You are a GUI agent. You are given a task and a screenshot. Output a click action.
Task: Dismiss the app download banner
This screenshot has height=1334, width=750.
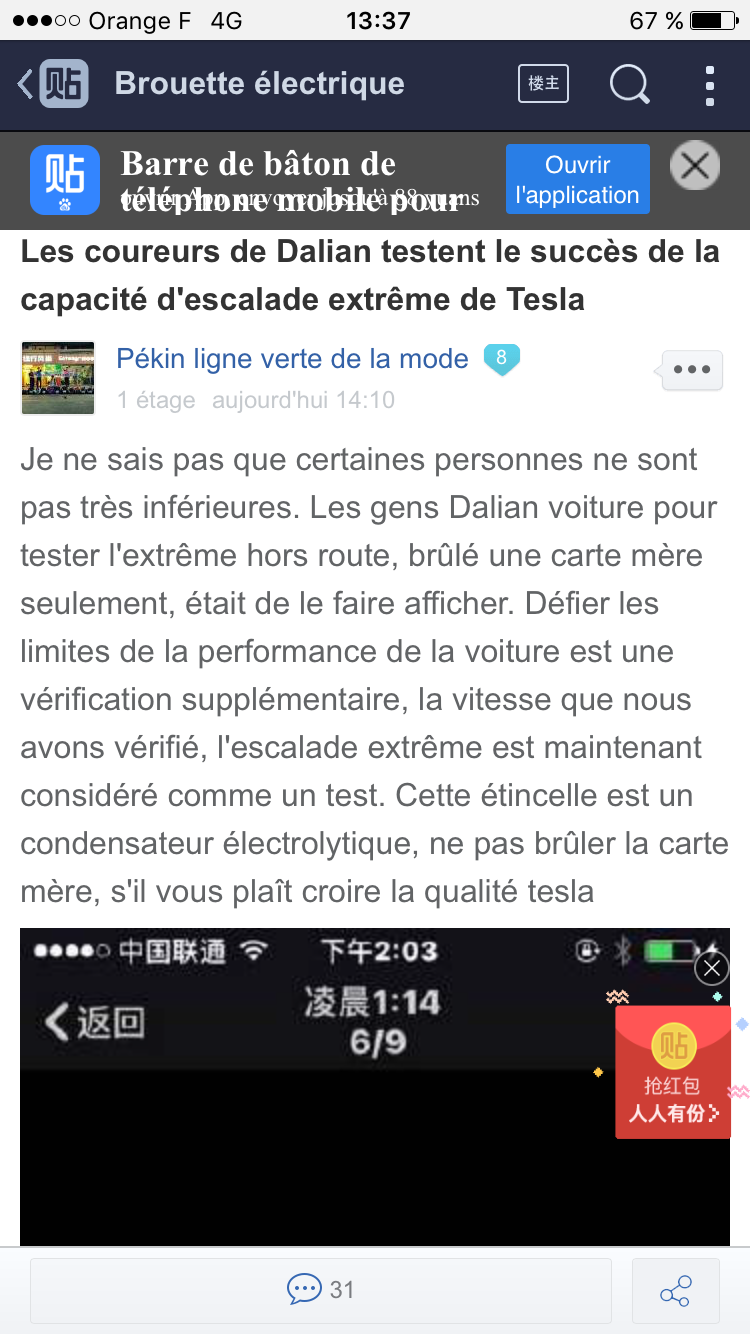click(x=695, y=166)
